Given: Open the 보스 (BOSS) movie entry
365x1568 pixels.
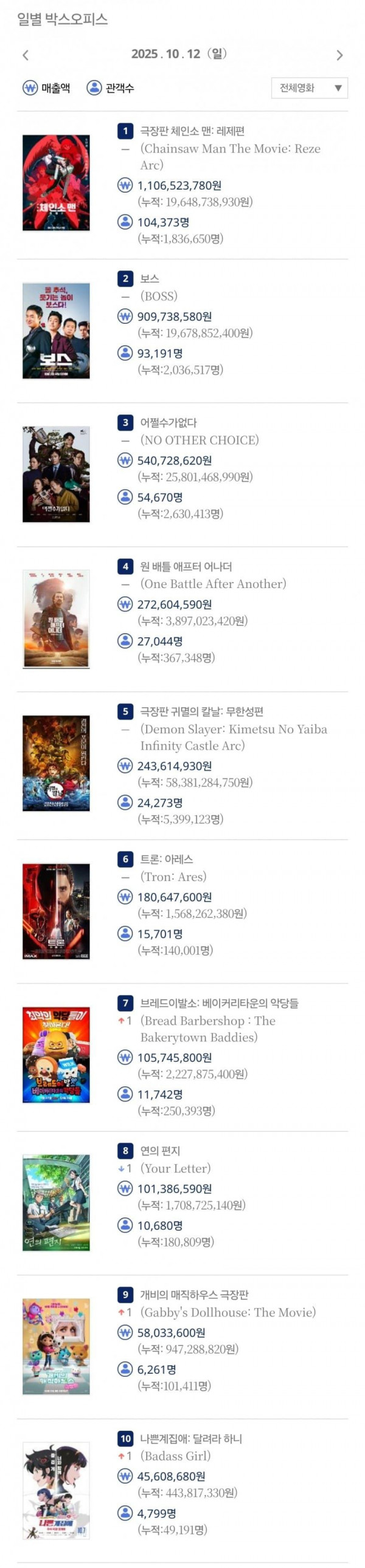Looking at the screenshot, I should click(x=150, y=279).
